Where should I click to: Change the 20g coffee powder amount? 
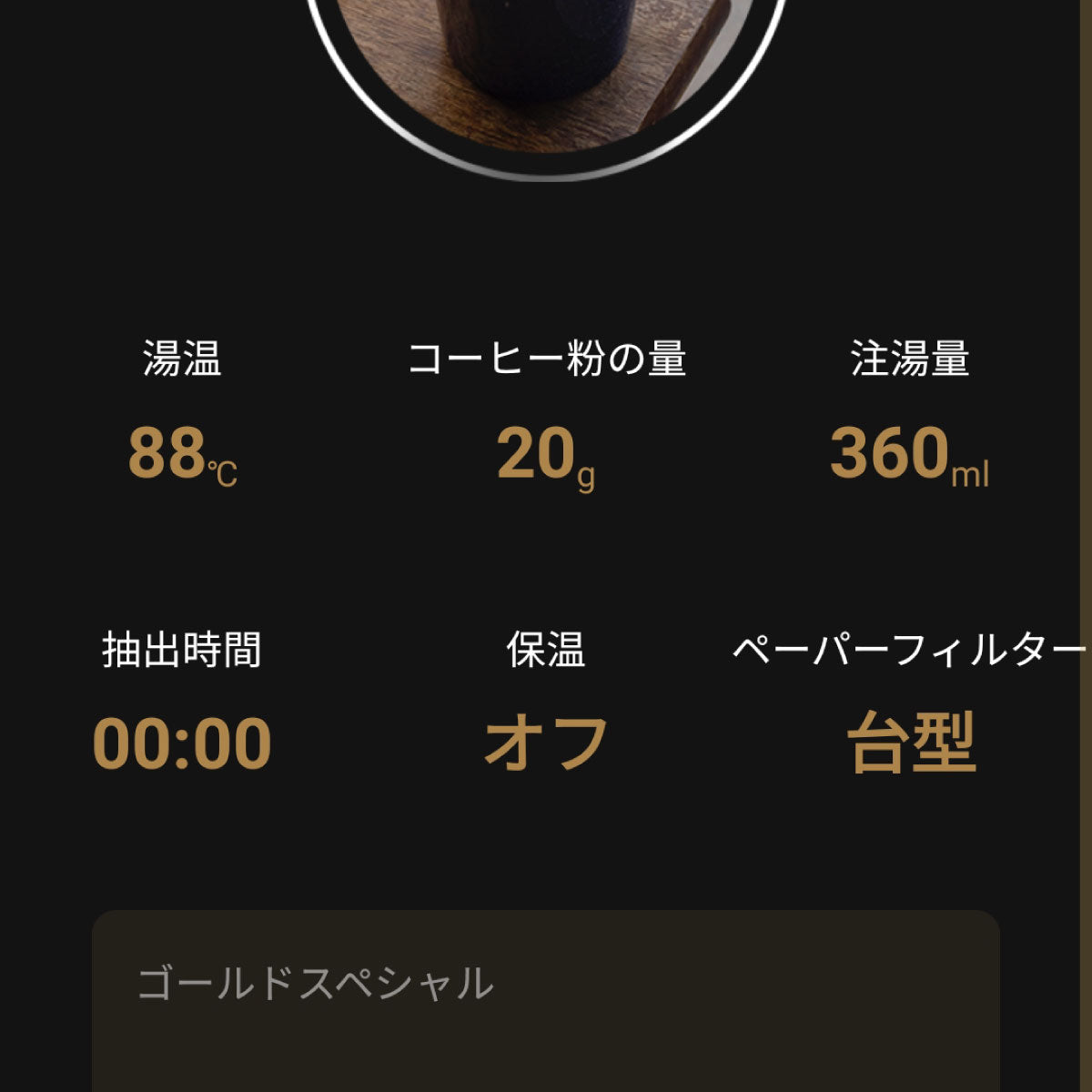tap(546, 454)
